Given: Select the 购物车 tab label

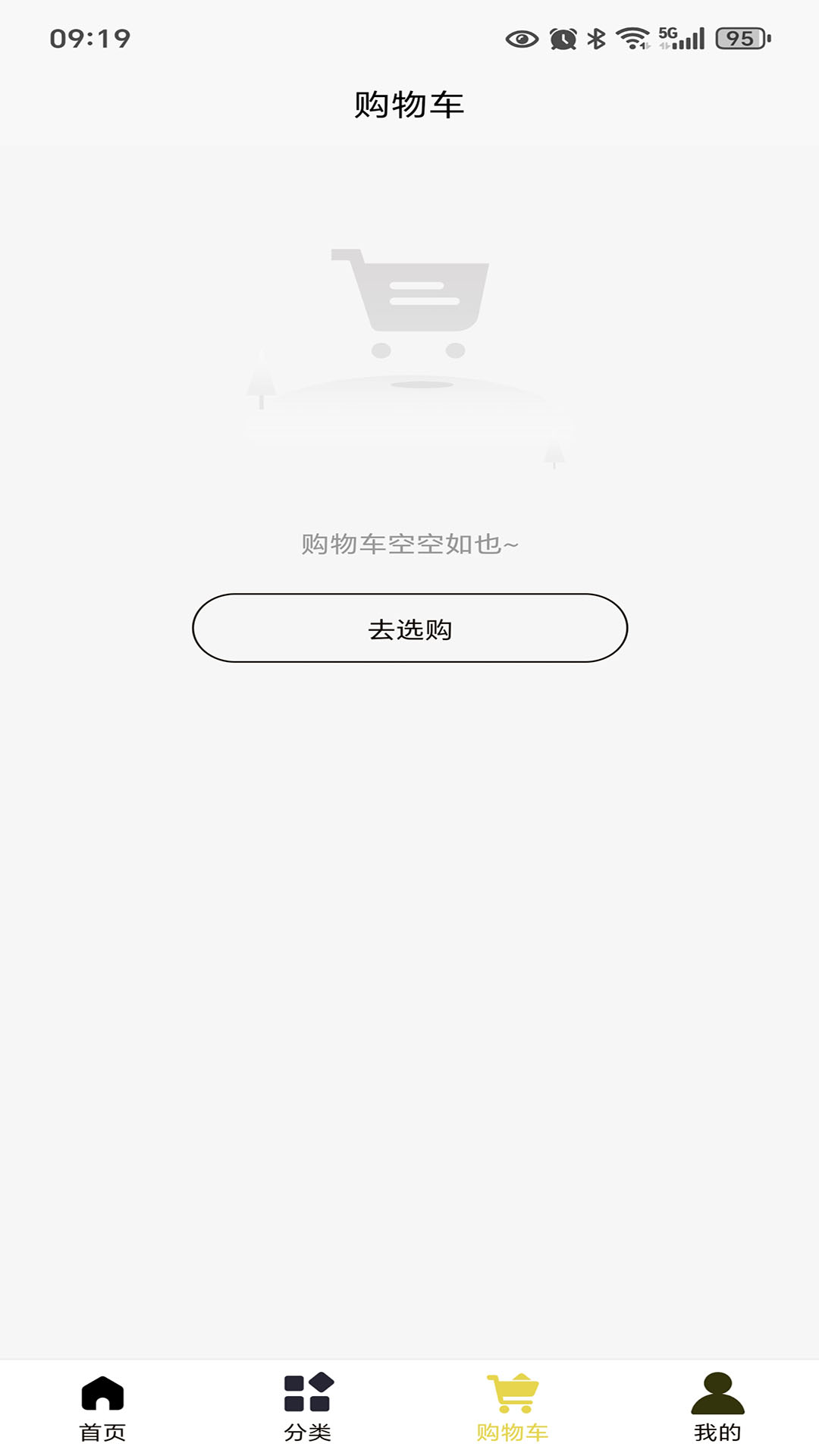Looking at the screenshot, I should [512, 1429].
